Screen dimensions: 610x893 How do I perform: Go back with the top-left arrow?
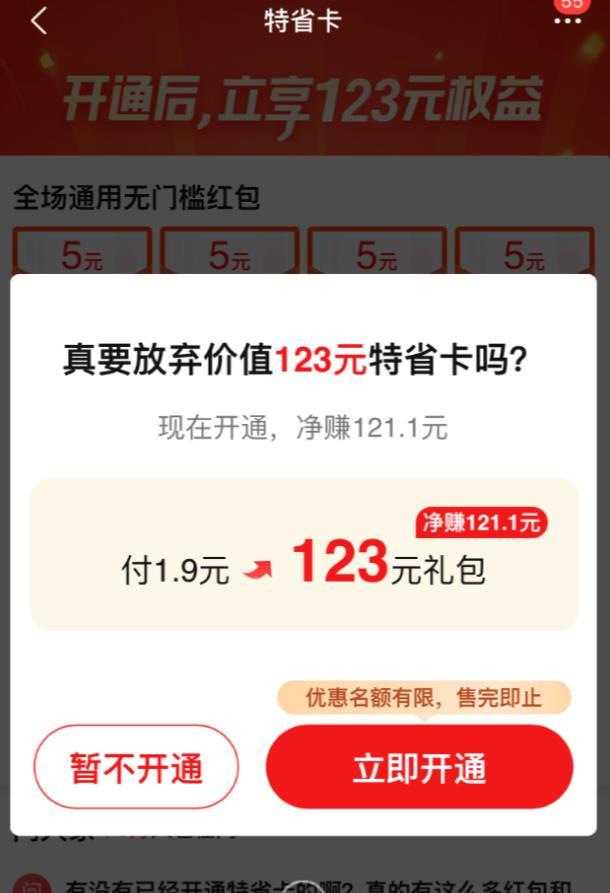[39, 21]
